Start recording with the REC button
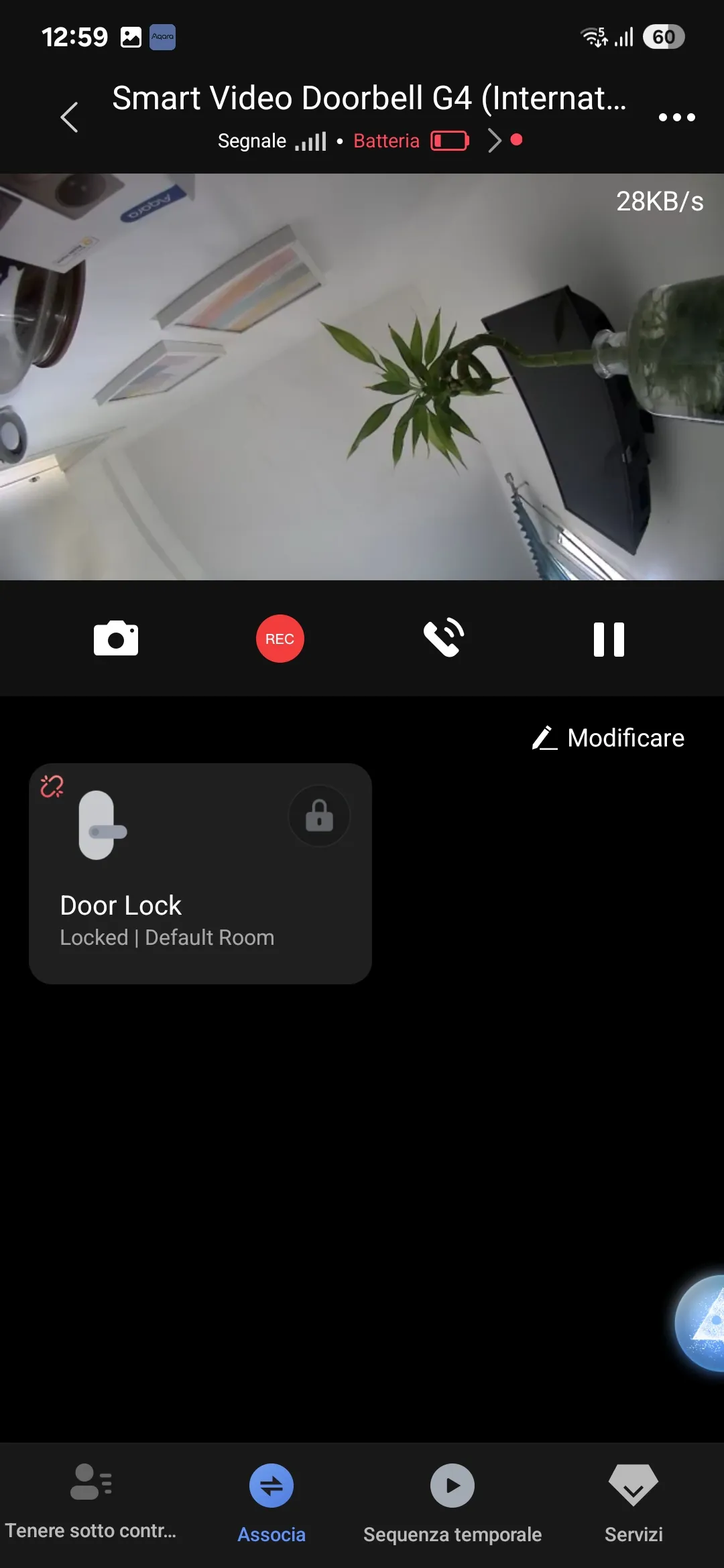The height and width of the screenshot is (1568, 724). pos(280,638)
